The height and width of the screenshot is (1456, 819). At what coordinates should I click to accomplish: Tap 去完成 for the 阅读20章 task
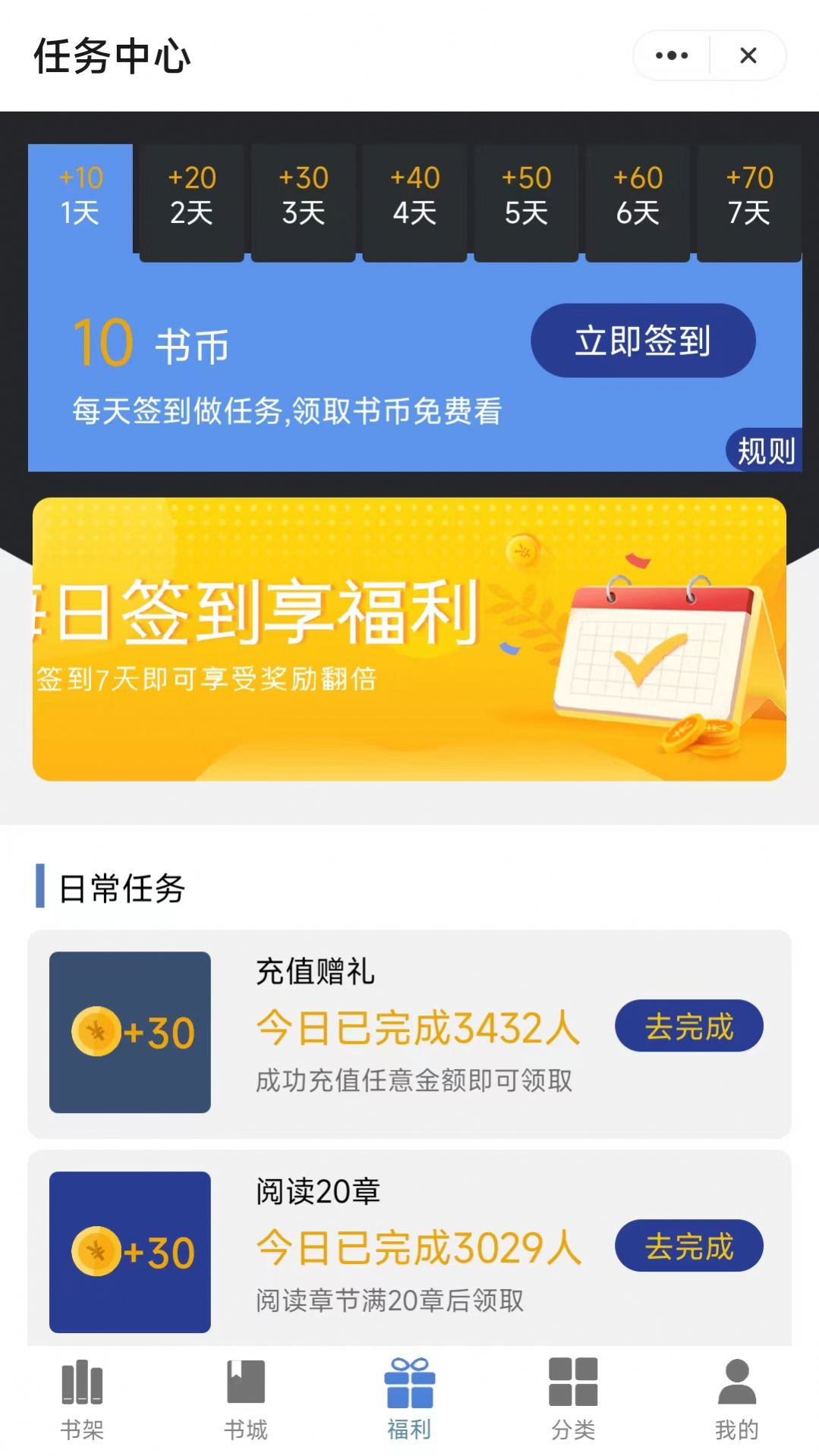coord(688,1246)
